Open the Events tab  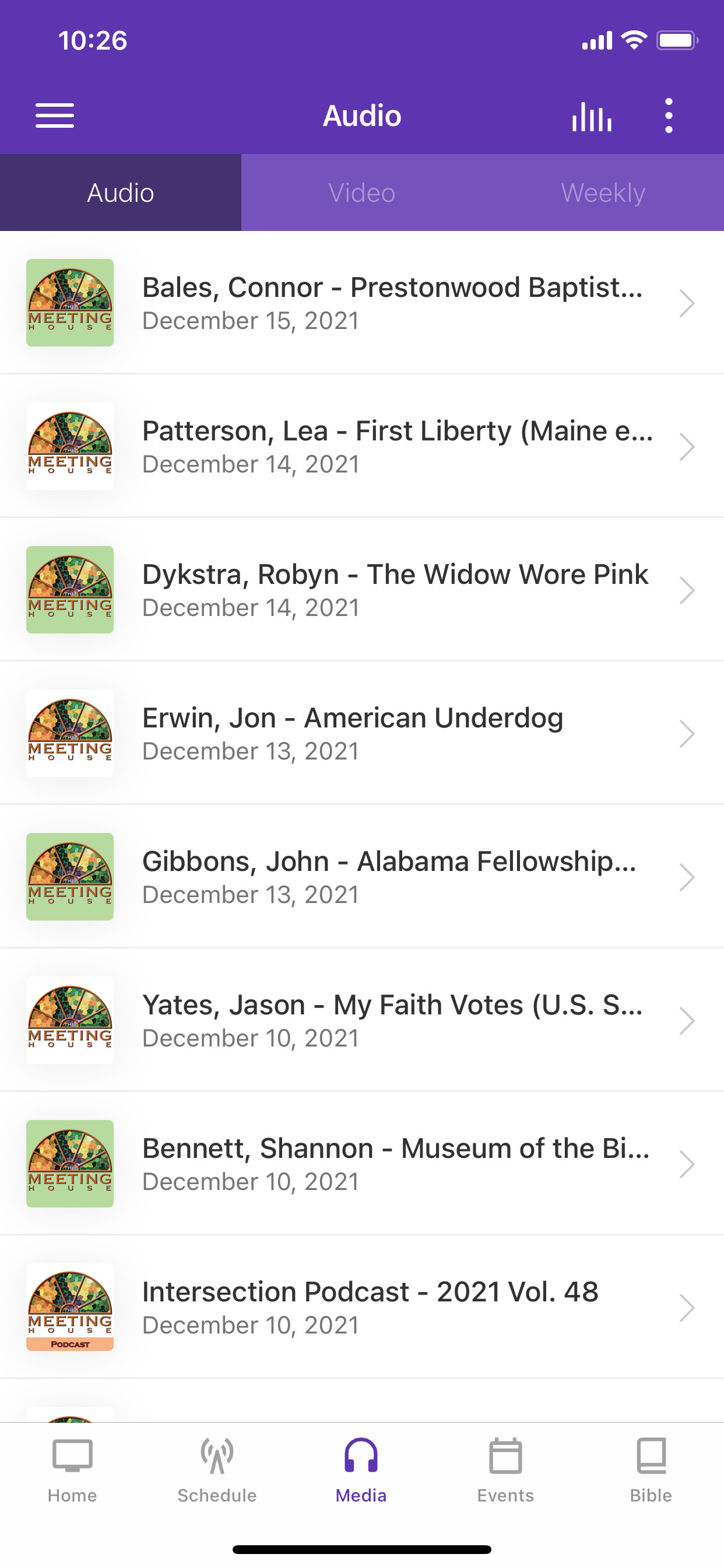point(505,1471)
